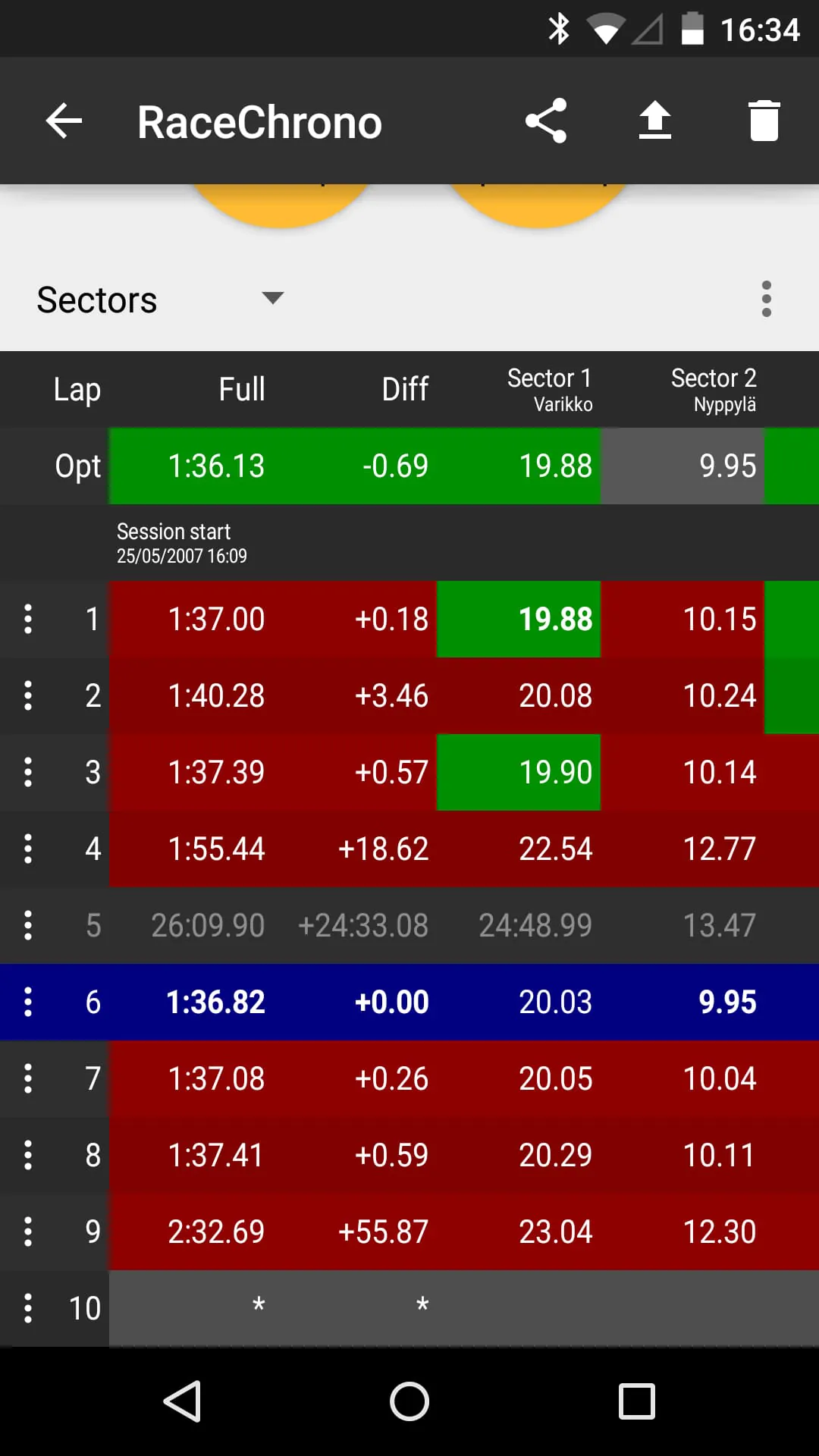819x1456 pixels.
Task: Open options menu for lap 5
Action: 28,925
